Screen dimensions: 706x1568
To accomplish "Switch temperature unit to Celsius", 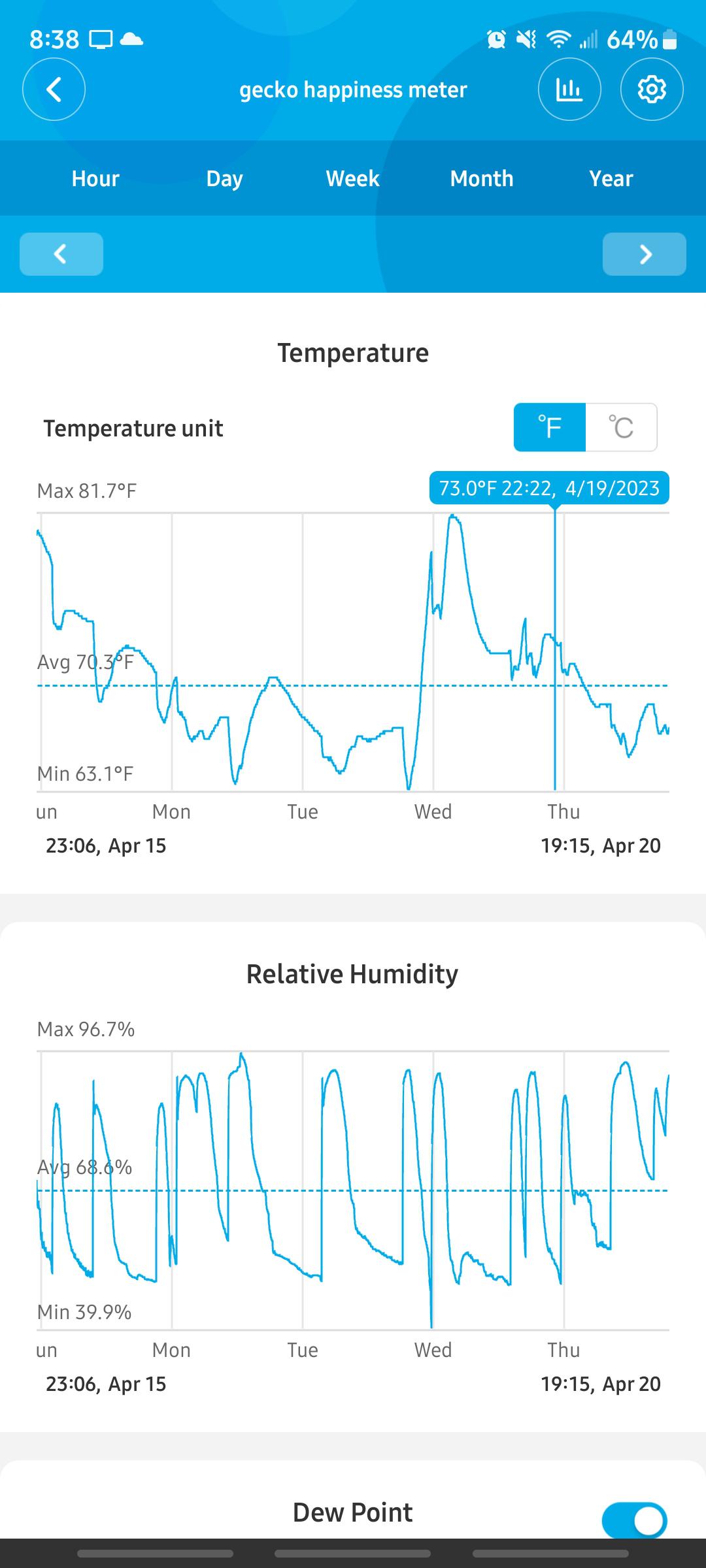I will 620,427.
